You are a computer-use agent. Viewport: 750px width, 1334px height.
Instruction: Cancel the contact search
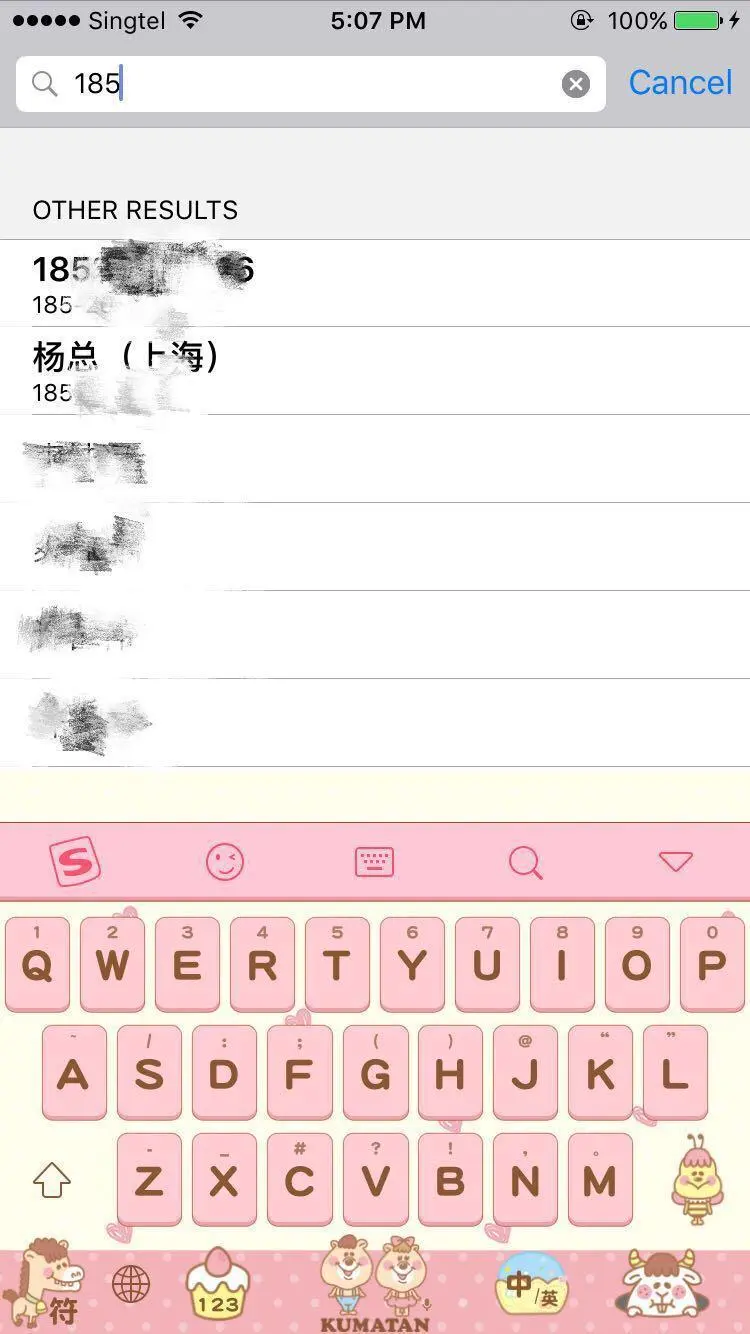click(680, 83)
